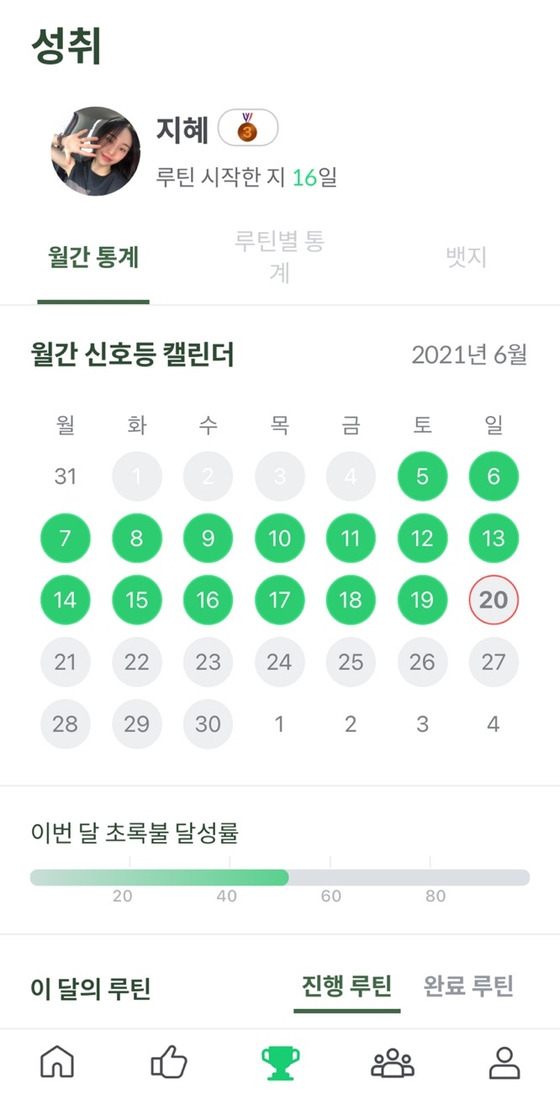Switch to the 루틴별 통계 tab
The image size is (560, 1115).
[x=279, y=257]
